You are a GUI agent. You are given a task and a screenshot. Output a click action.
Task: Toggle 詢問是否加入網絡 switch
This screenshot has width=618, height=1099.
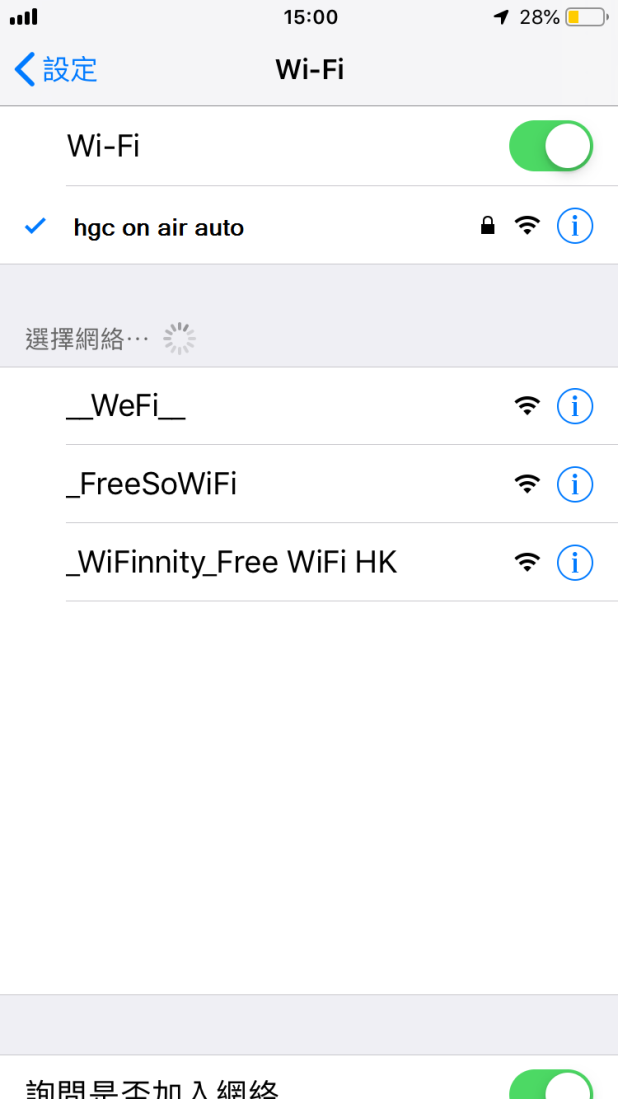551,1084
